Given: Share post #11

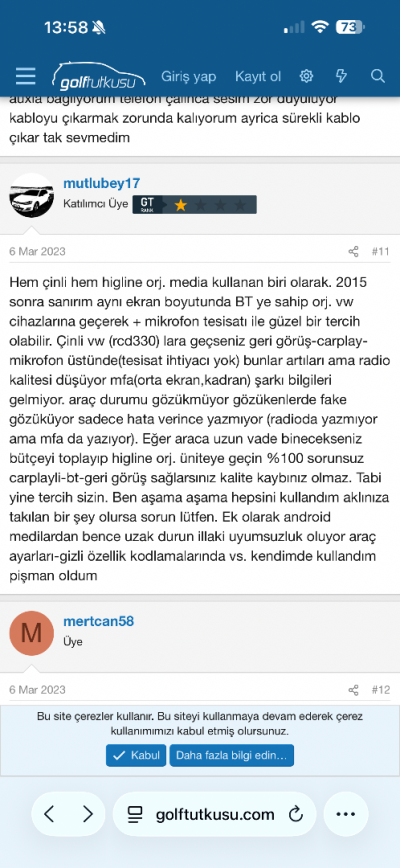Looking at the screenshot, I should [354, 252].
